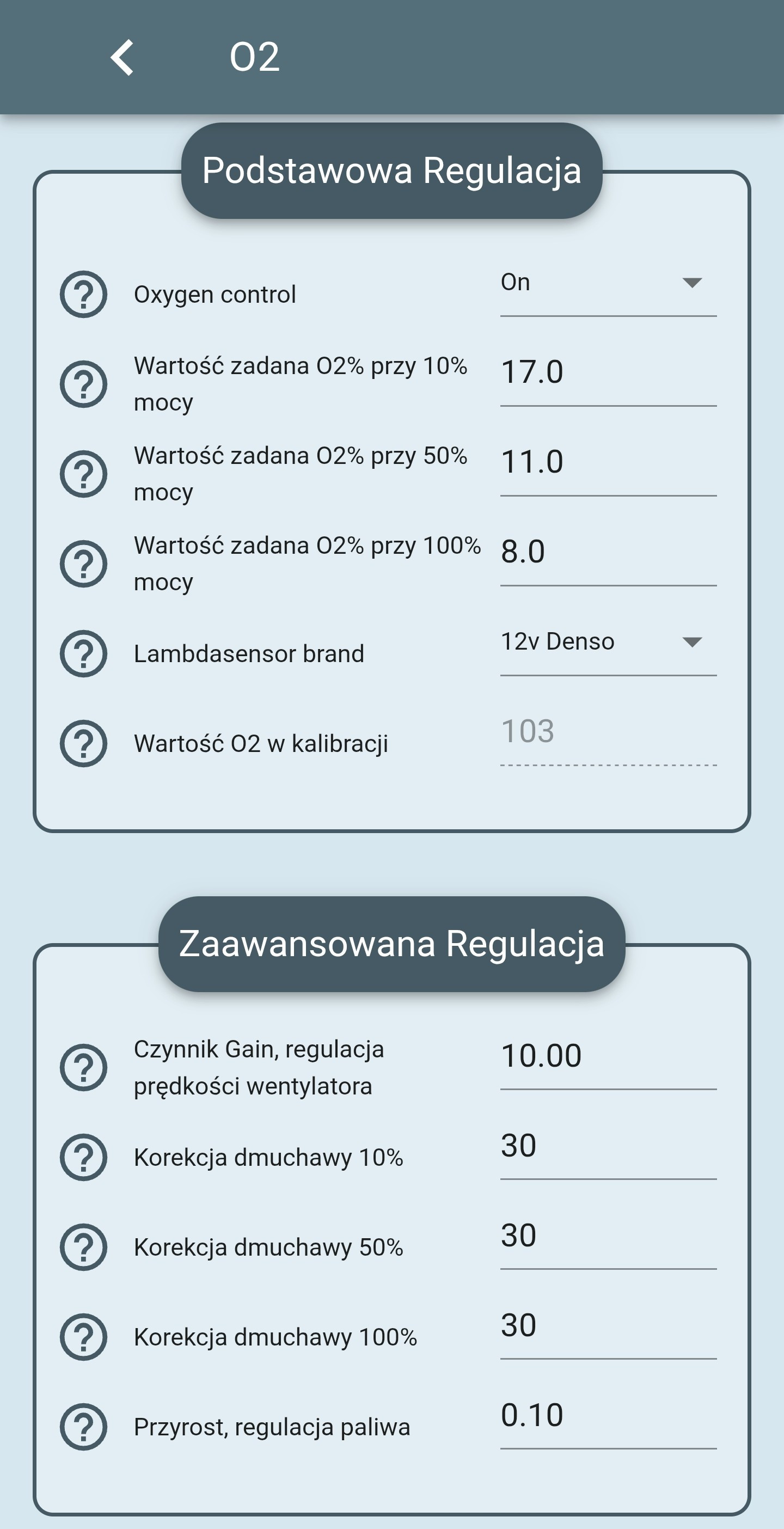Expand the Lambdasensor brand dropdown
Image resolution: width=784 pixels, height=1529 pixels.
coord(608,641)
